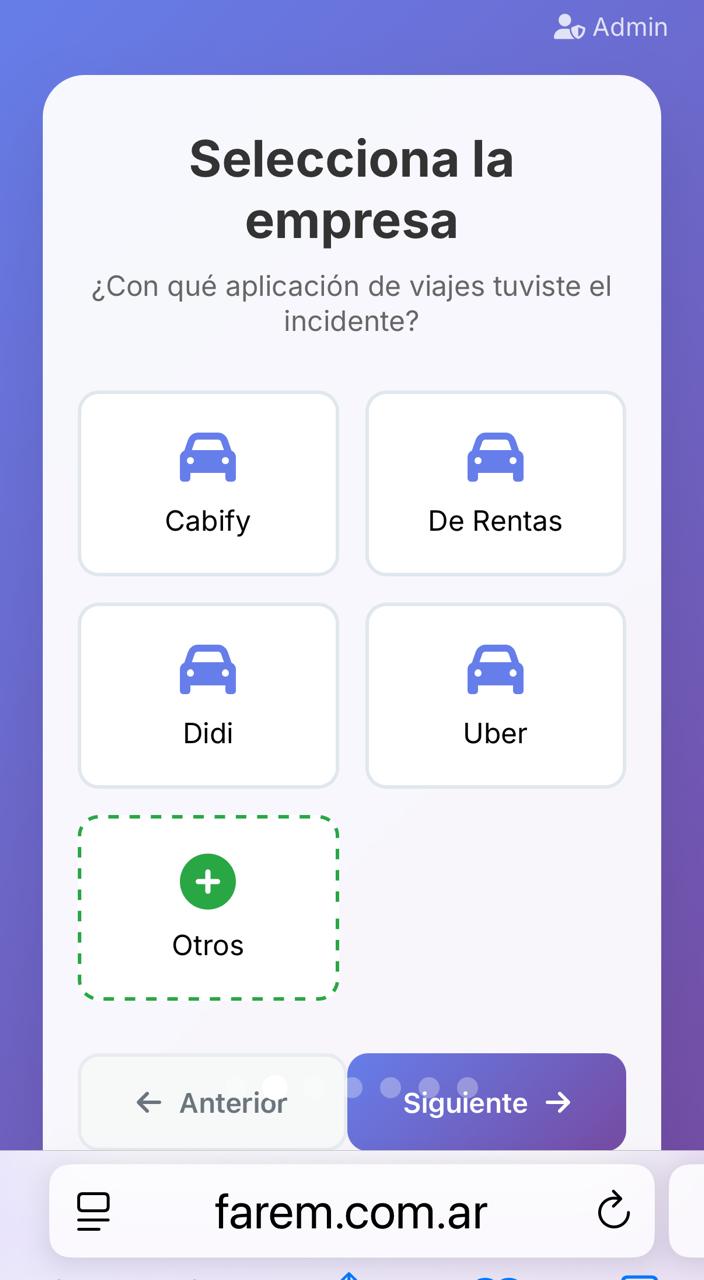This screenshot has width=704, height=1280.
Task: Open the Admin link
Action: coord(611,27)
